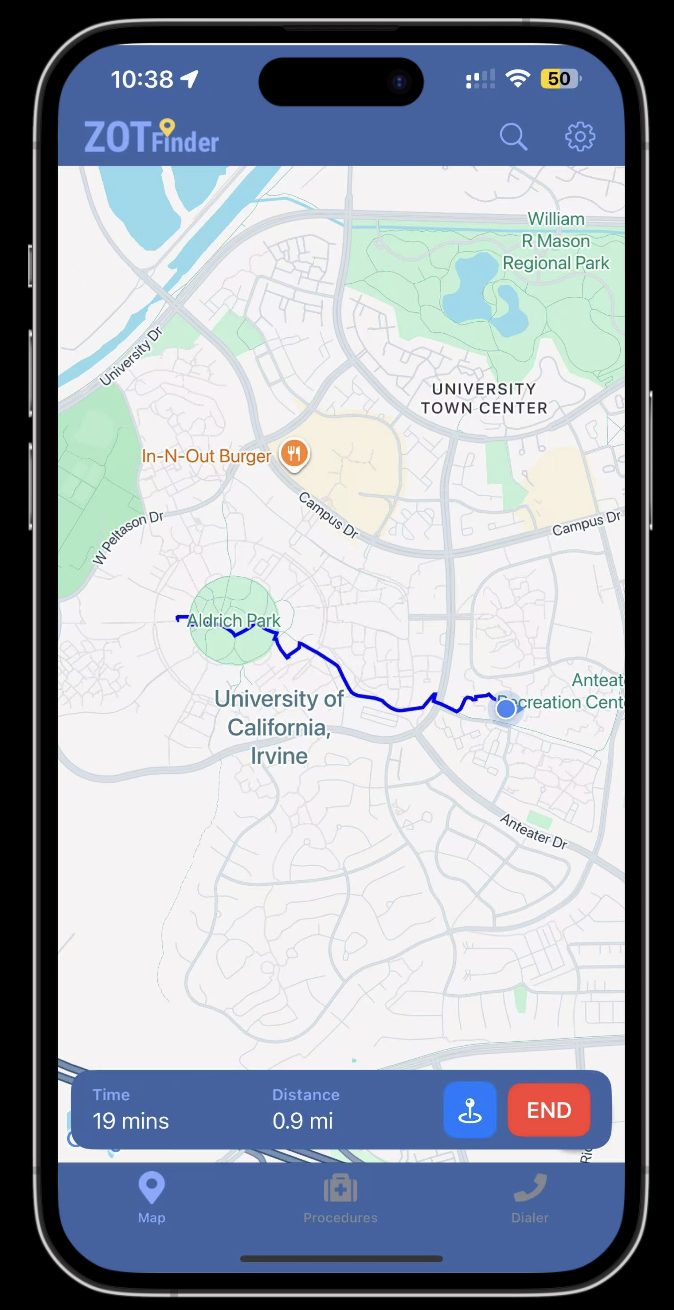Tap the In-N-Out Burger map pin

[x=293, y=455]
